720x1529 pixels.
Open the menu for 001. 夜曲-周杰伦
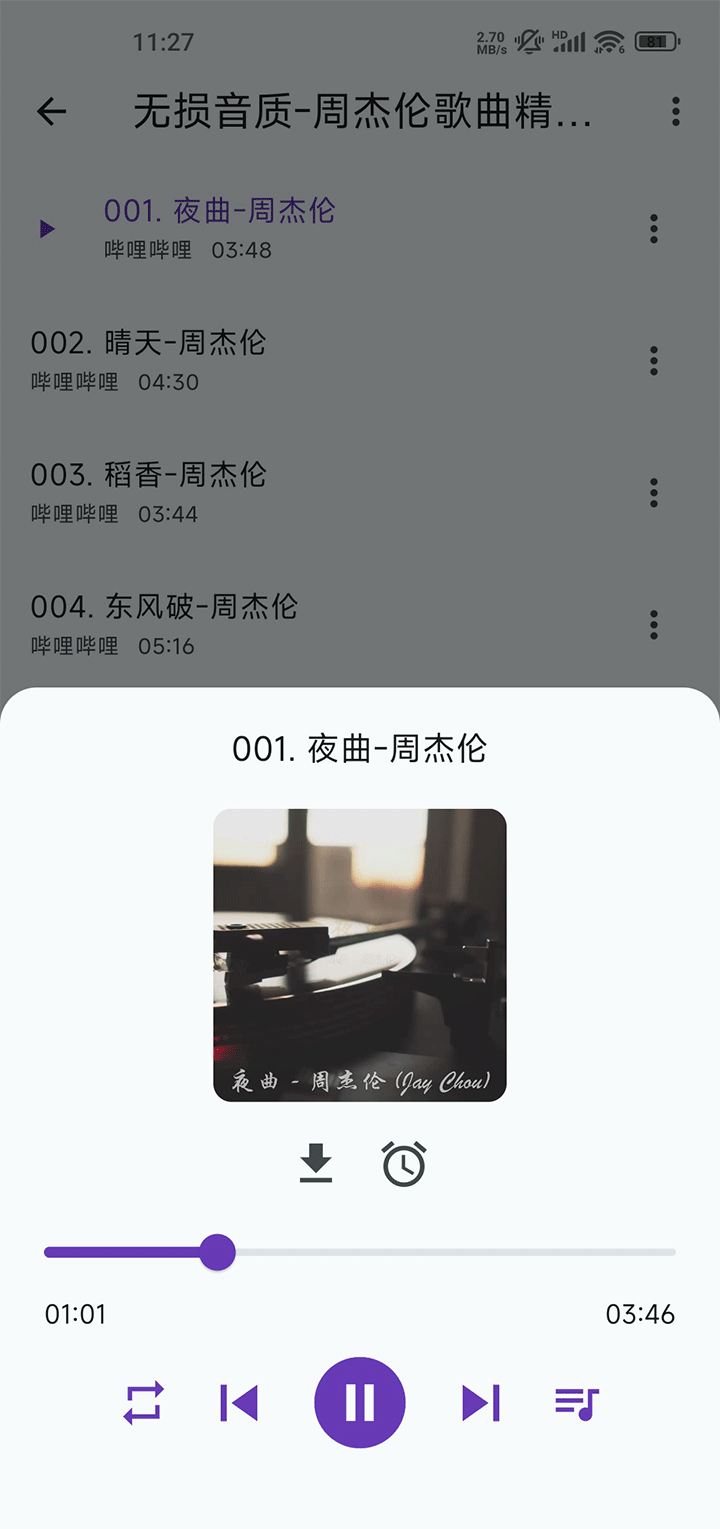coord(653,228)
